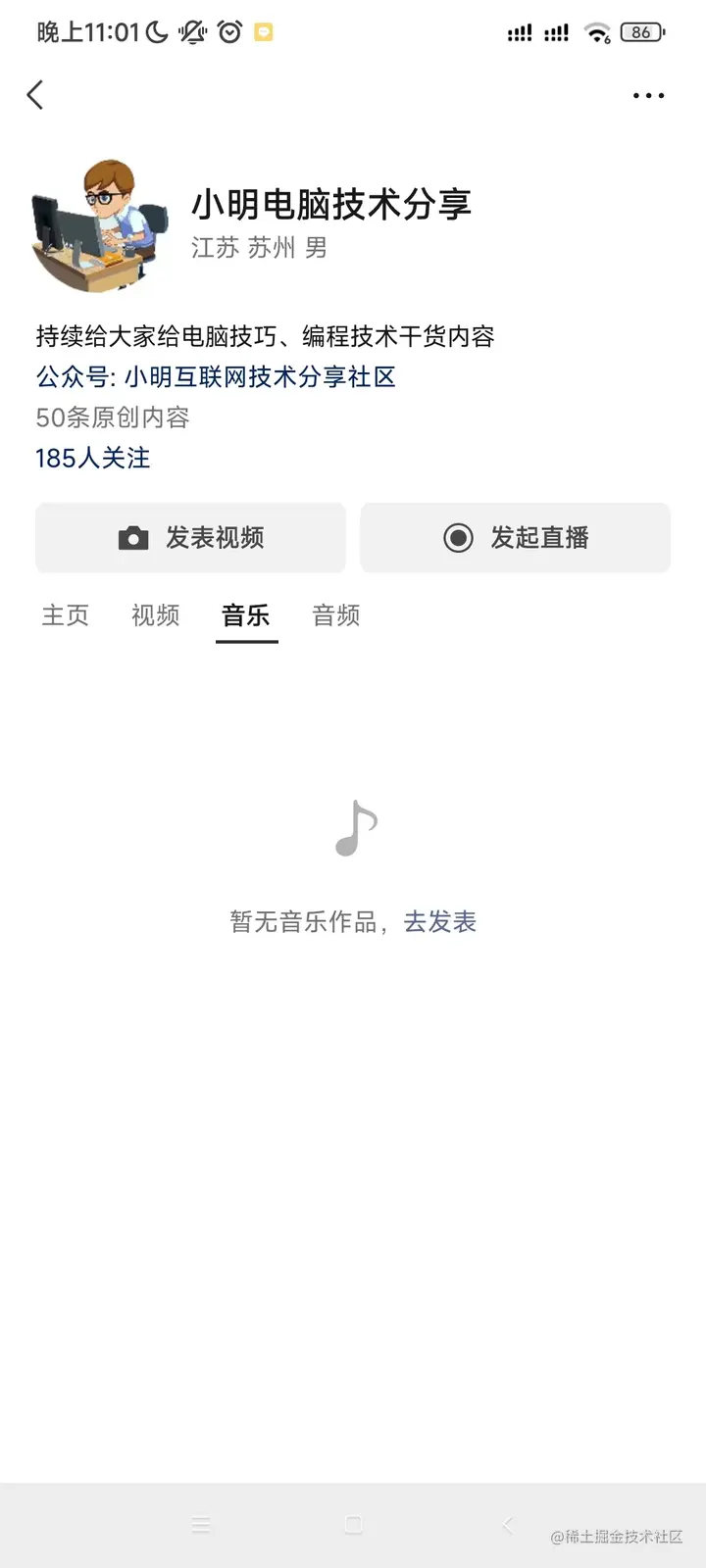The width and height of the screenshot is (706, 1568).
Task: Go back using the top-left arrow
Action: (35, 95)
